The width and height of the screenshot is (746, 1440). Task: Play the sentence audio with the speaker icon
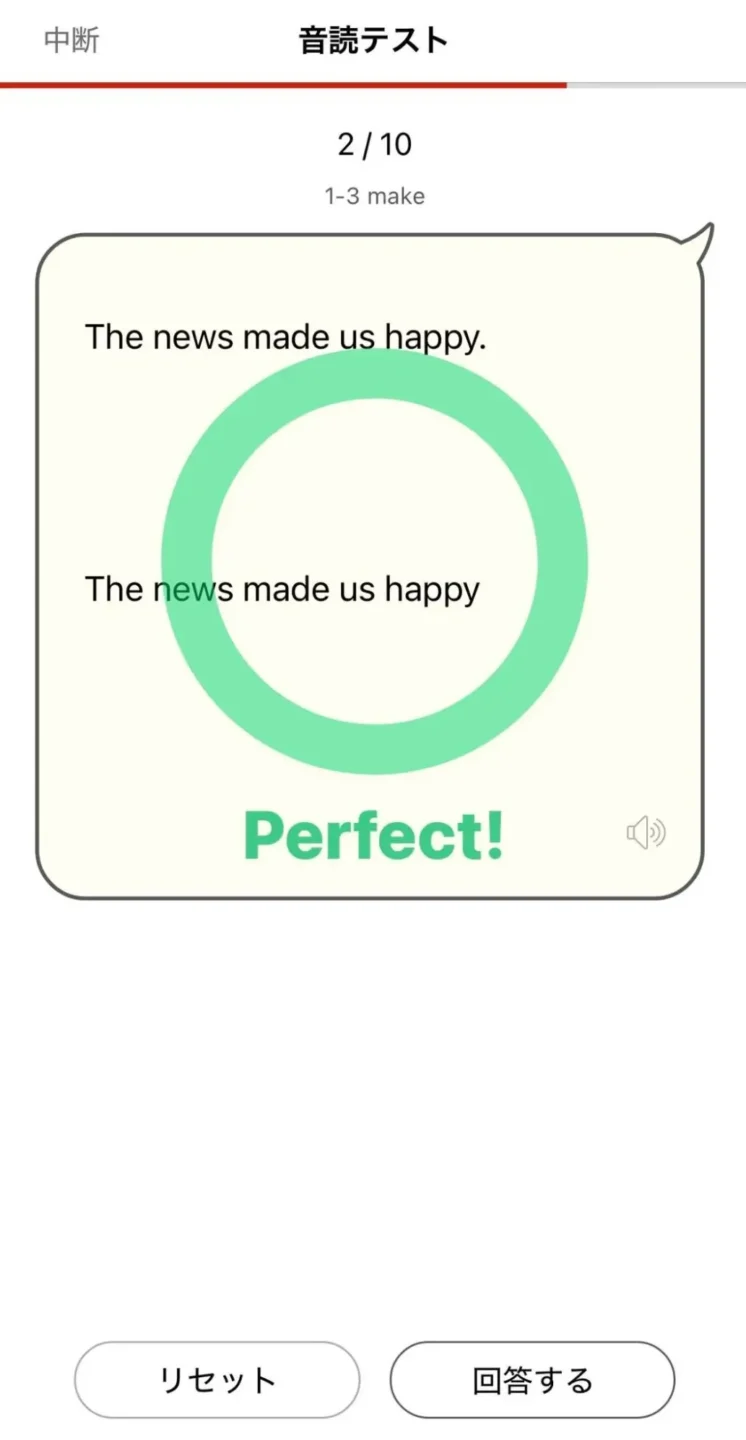(646, 832)
